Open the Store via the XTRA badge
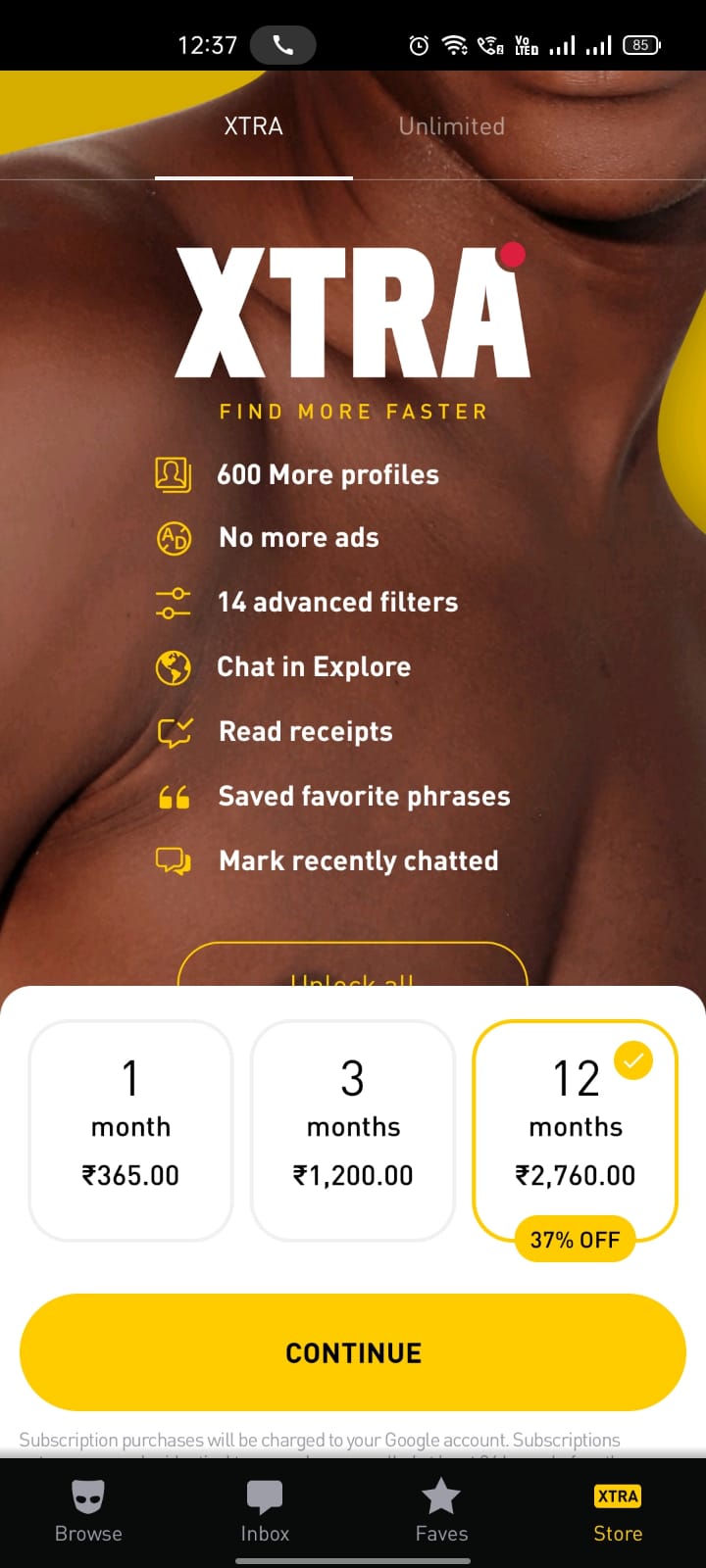The width and height of the screenshot is (706, 1568). click(617, 1496)
